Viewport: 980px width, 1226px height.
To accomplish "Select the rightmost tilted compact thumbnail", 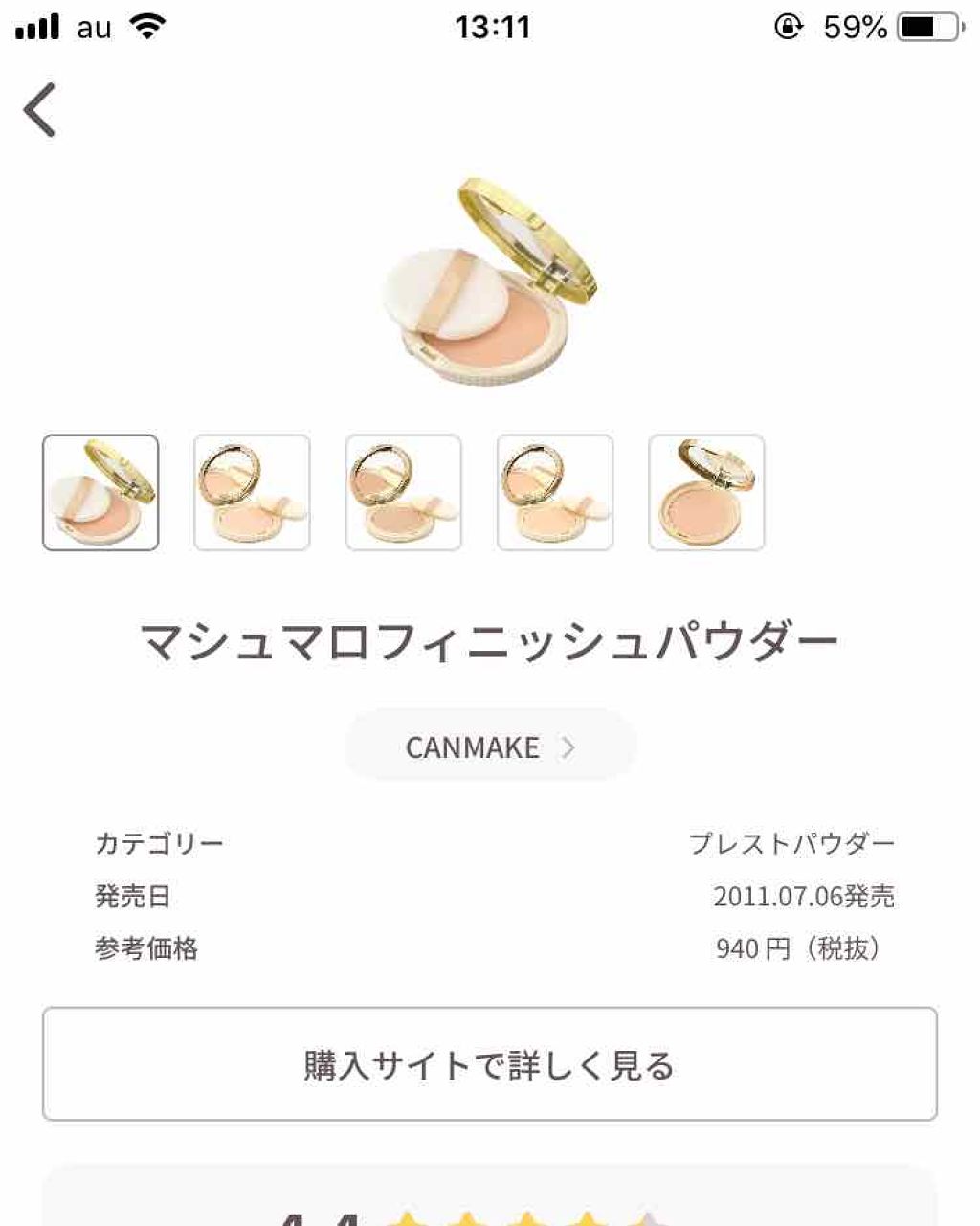I will (706, 494).
